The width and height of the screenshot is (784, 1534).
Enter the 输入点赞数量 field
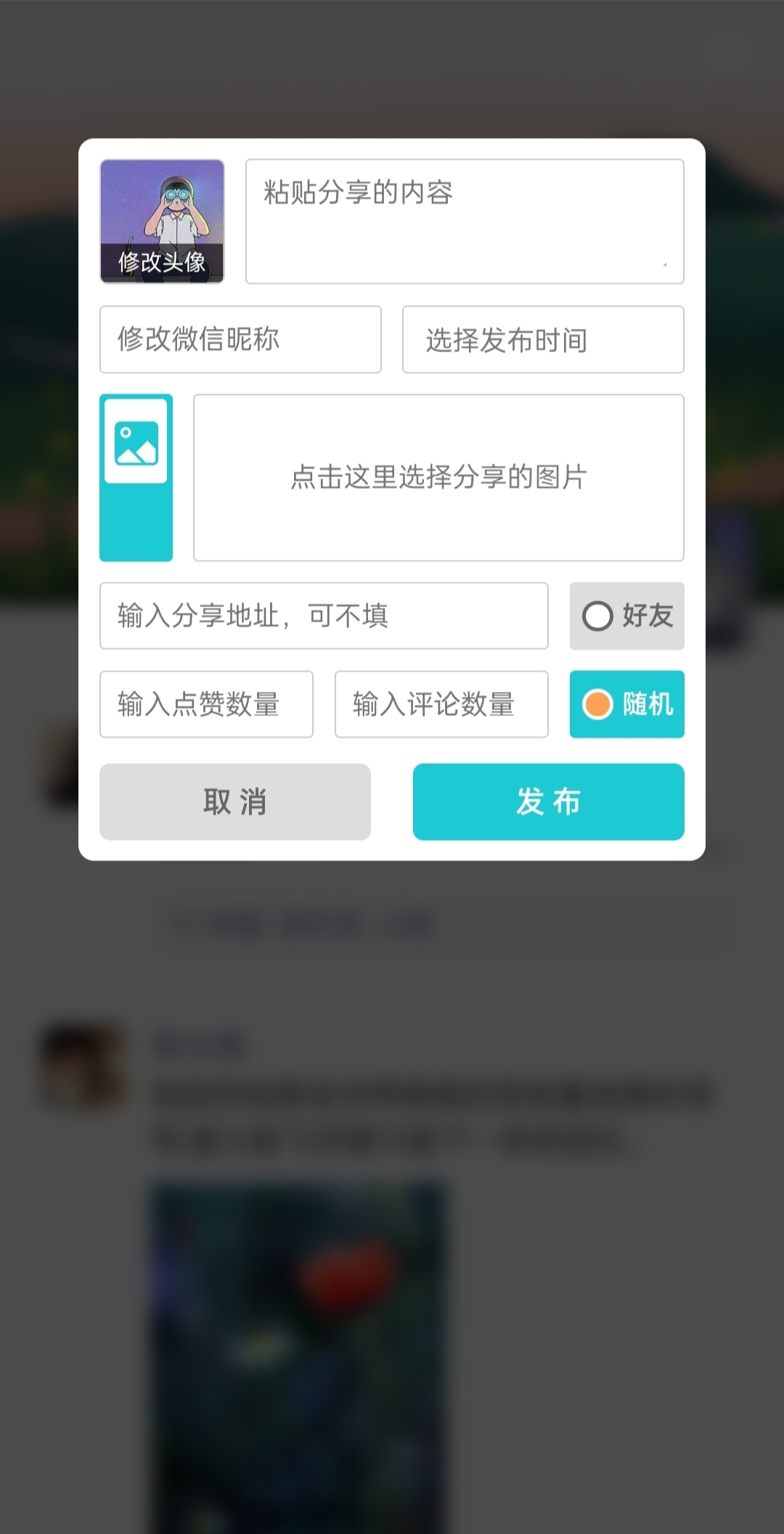click(x=206, y=704)
